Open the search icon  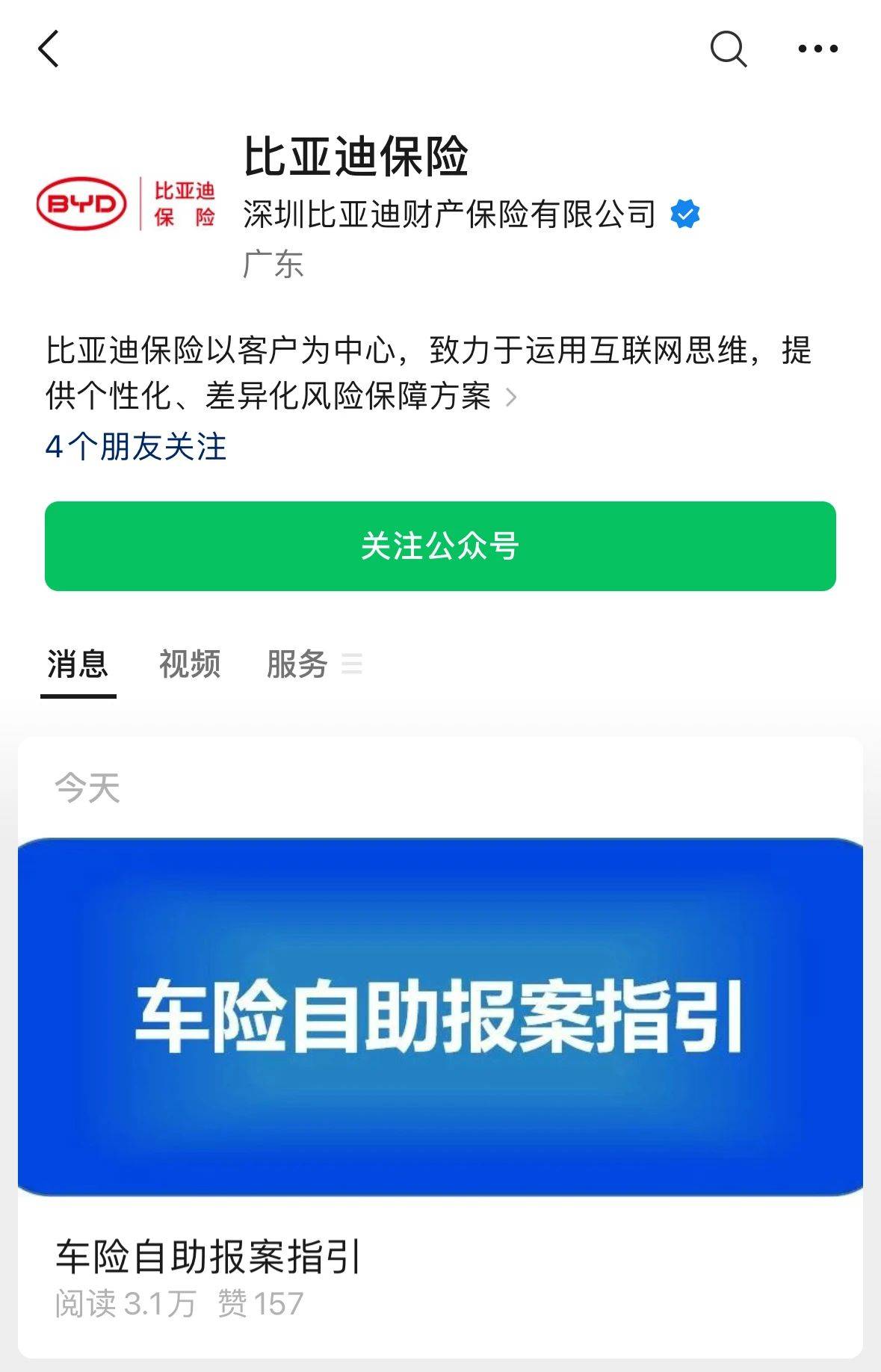tap(729, 49)
